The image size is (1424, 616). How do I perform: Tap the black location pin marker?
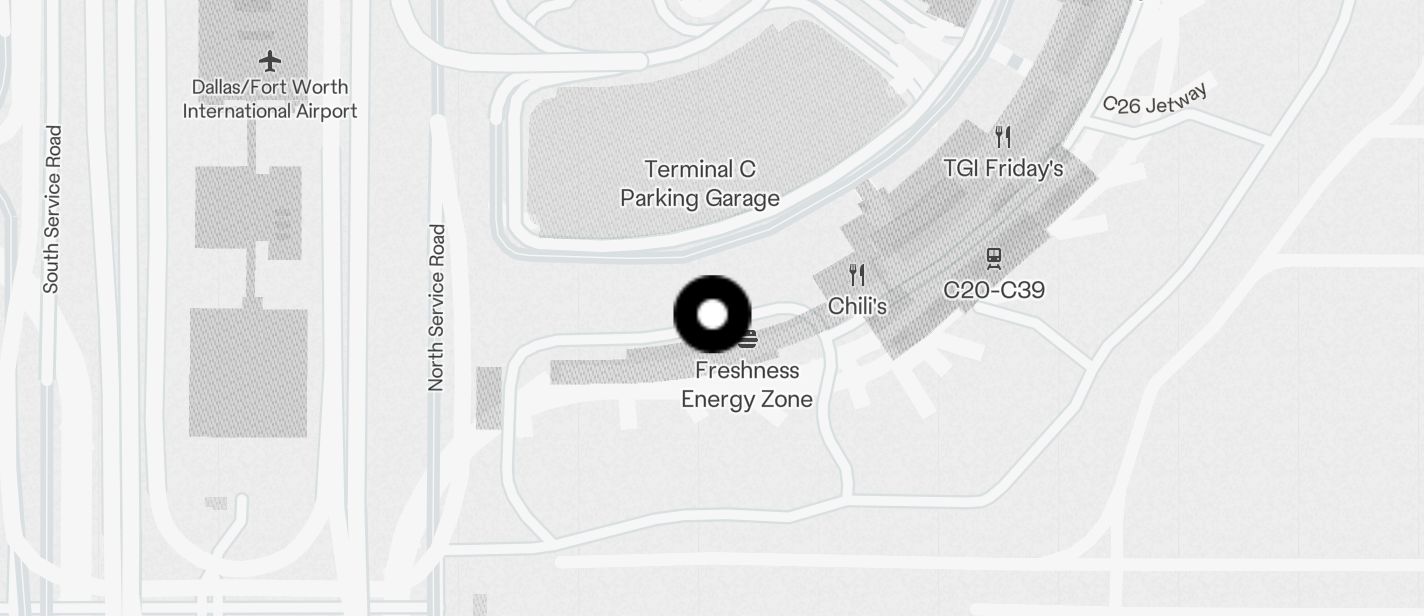coord(712,315)
